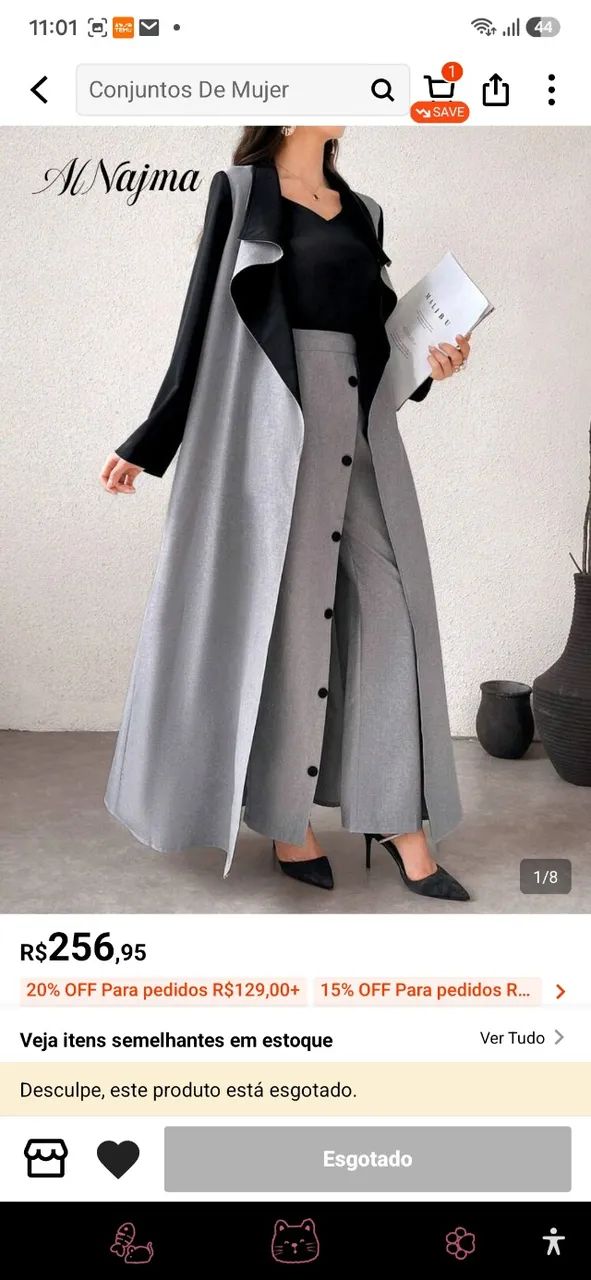
Task: Open the product photo gallery
Action: click(295, 519)
